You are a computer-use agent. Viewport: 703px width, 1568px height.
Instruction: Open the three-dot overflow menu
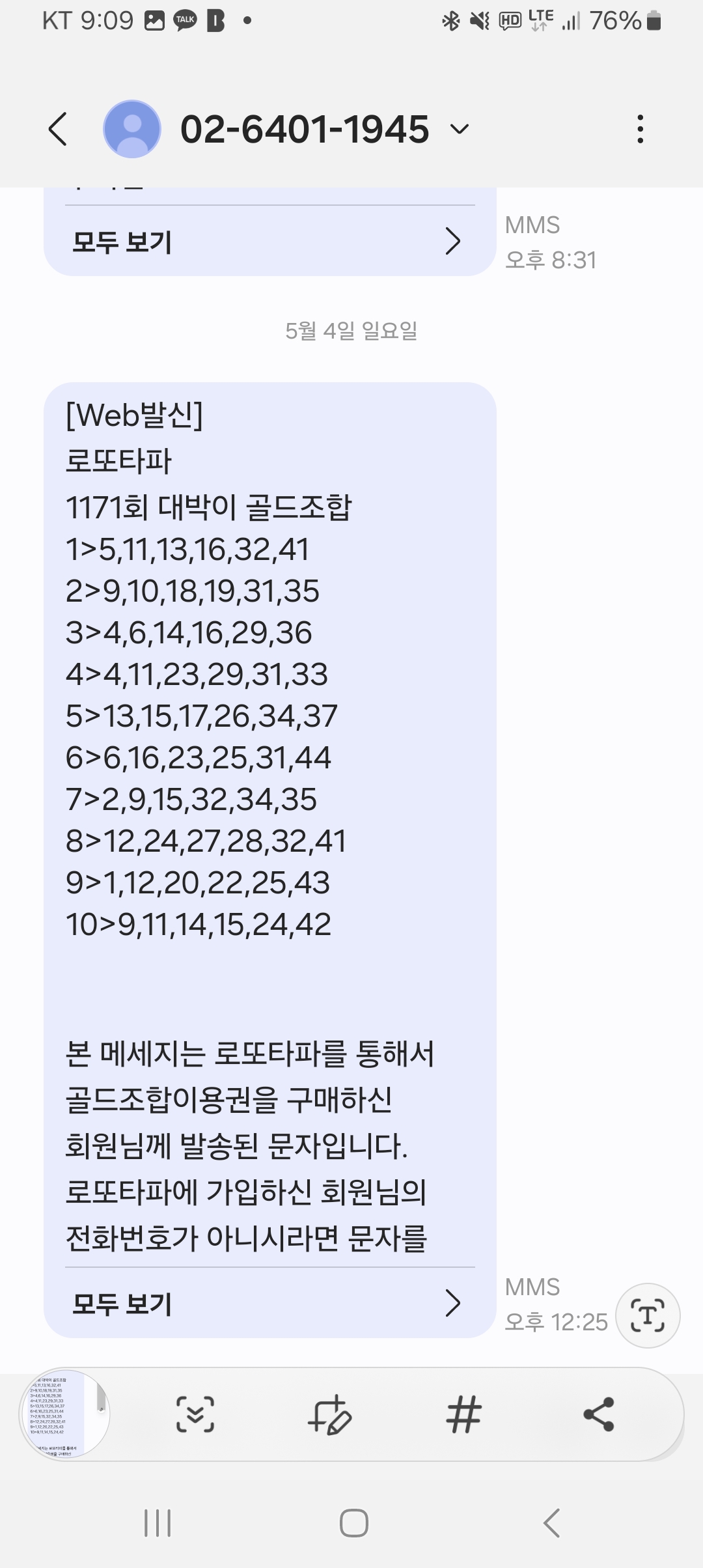coord(641,129)
